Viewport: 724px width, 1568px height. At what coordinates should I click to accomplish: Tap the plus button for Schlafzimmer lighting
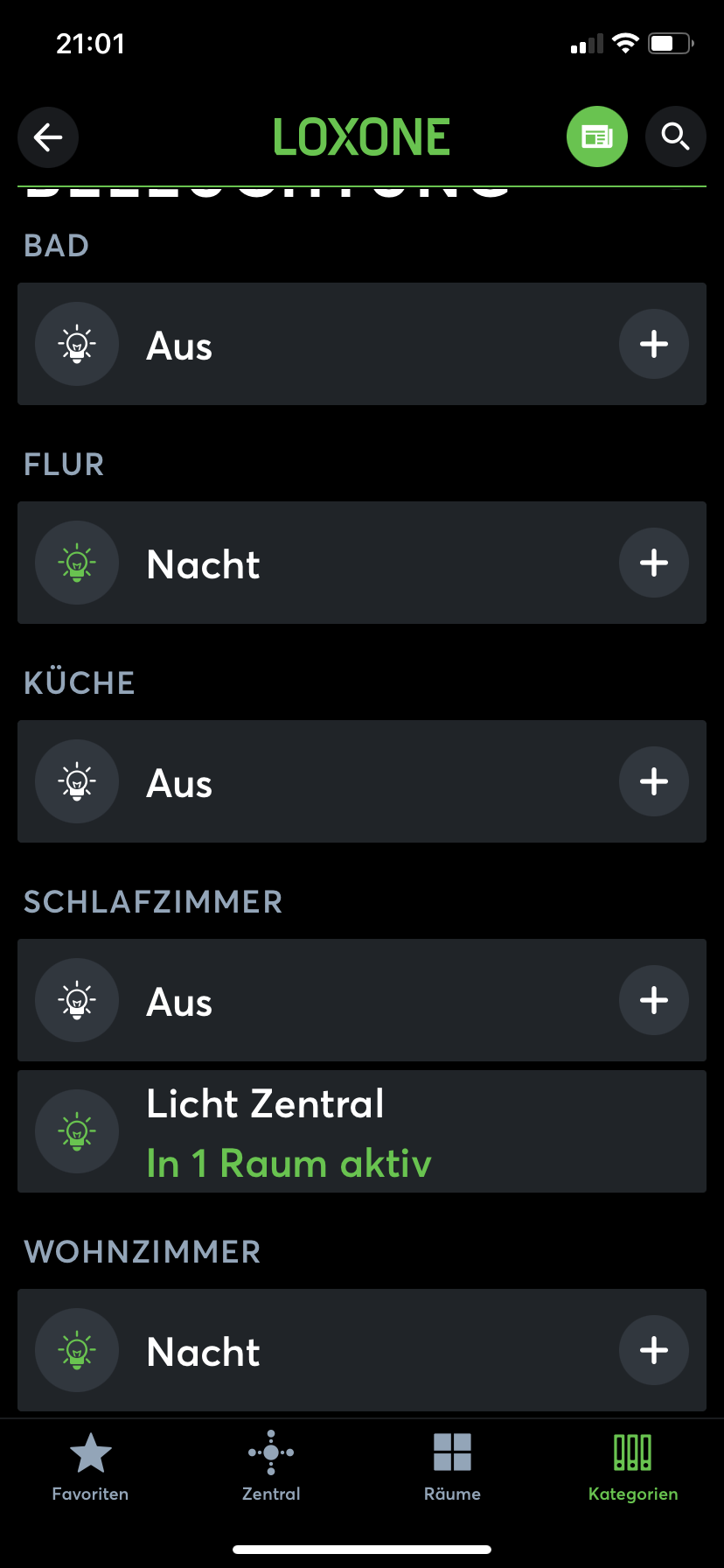pyautogui.click(x=654, y=1000)
